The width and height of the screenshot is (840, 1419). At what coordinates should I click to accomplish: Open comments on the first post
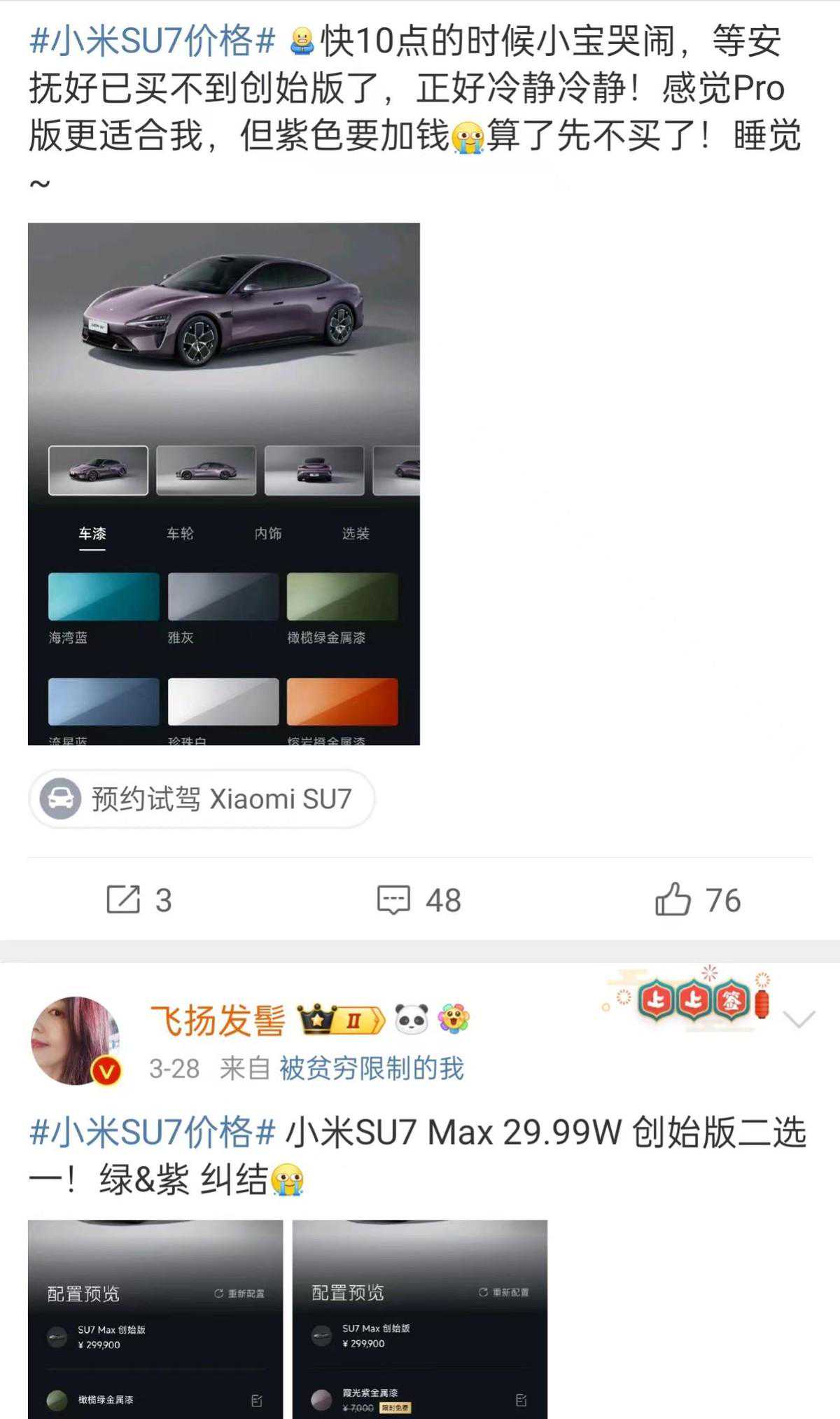(419, 900)
